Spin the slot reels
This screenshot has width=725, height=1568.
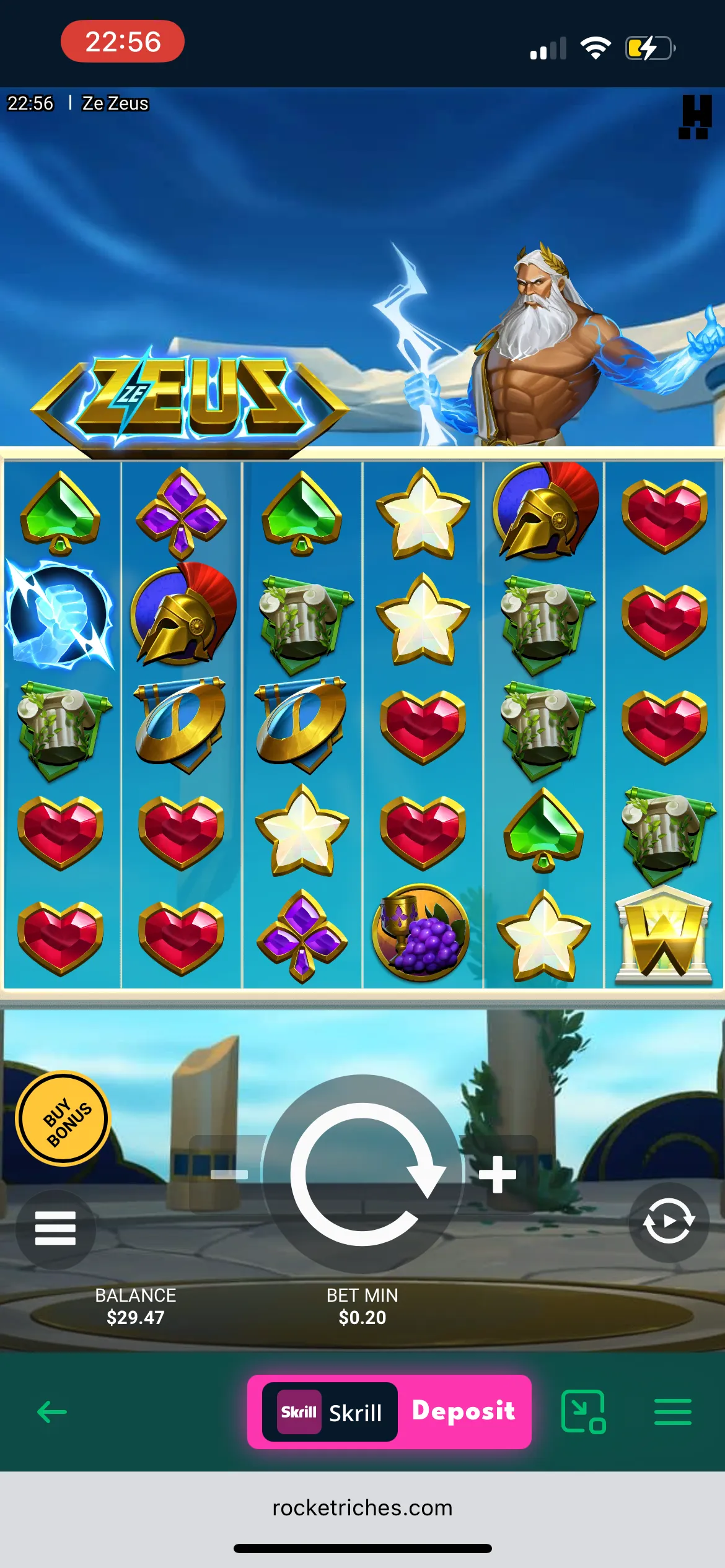coord(364,1174)
